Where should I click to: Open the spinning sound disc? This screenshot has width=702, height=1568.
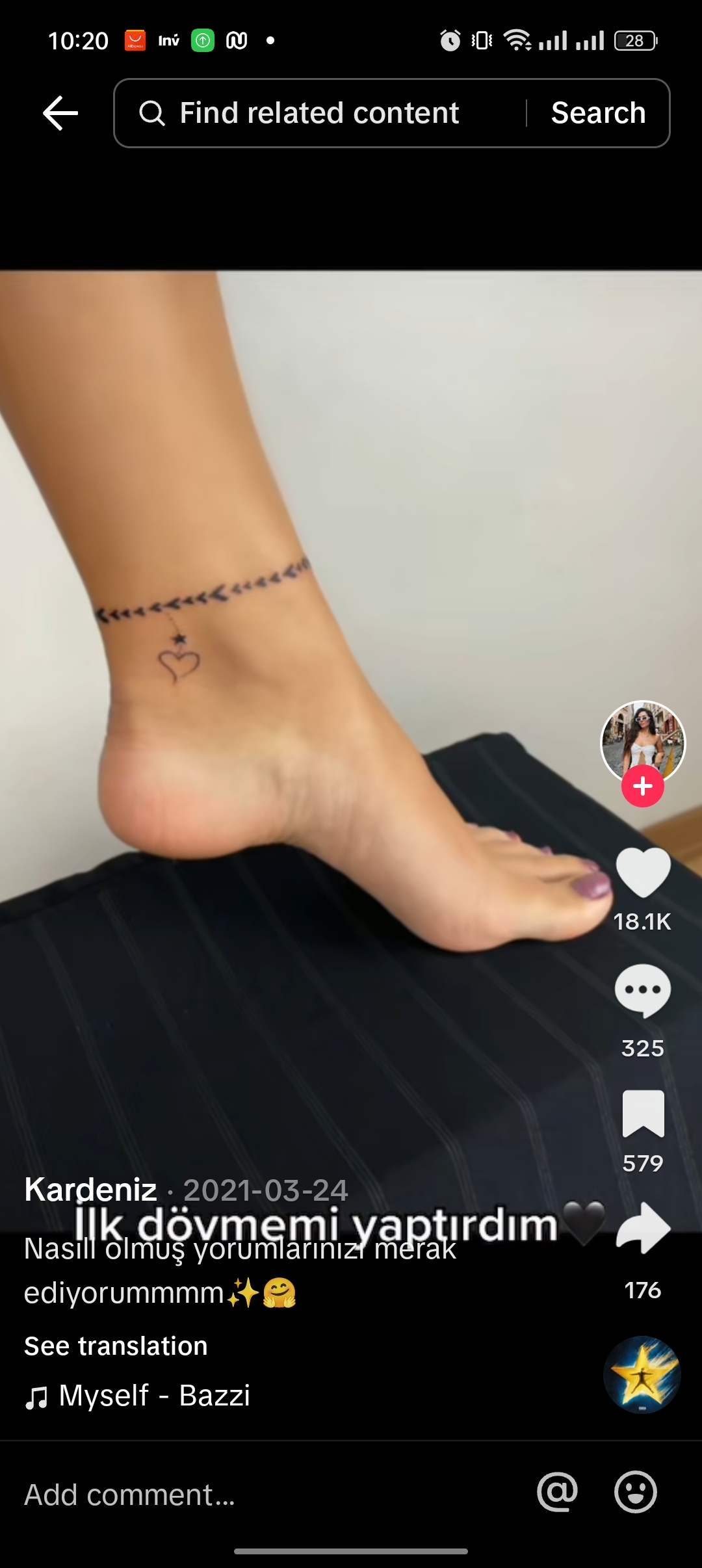point(642,1374)
